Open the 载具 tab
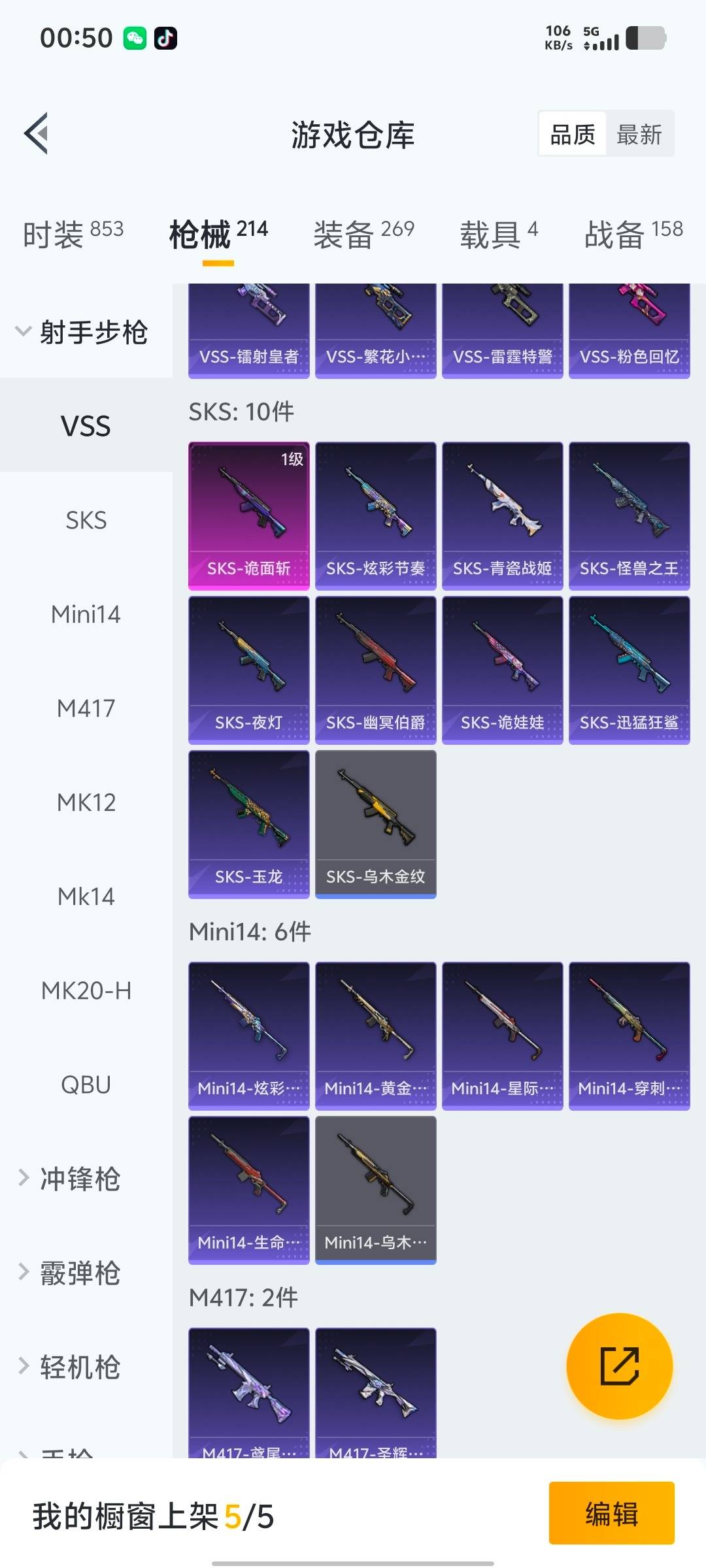The image size is (706, 1568). point(498,234)
